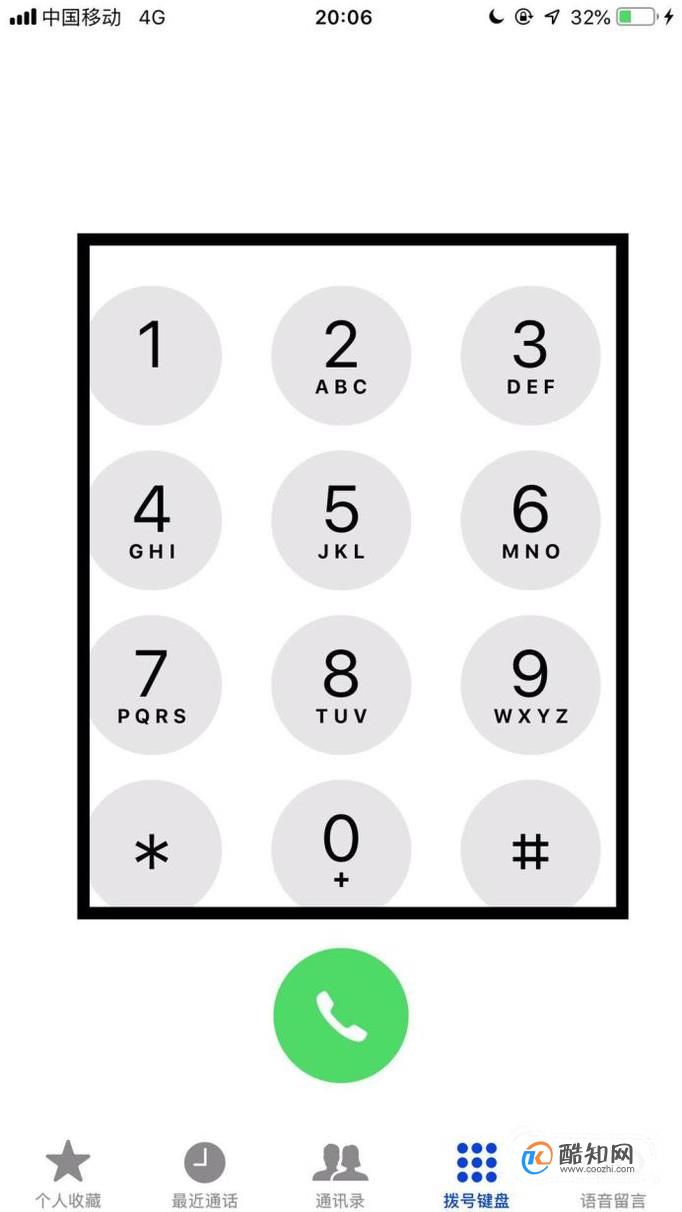Select the 拨号键盘 tab
This screenshot has width=682, height=1212.
(x=476, y=1174)
